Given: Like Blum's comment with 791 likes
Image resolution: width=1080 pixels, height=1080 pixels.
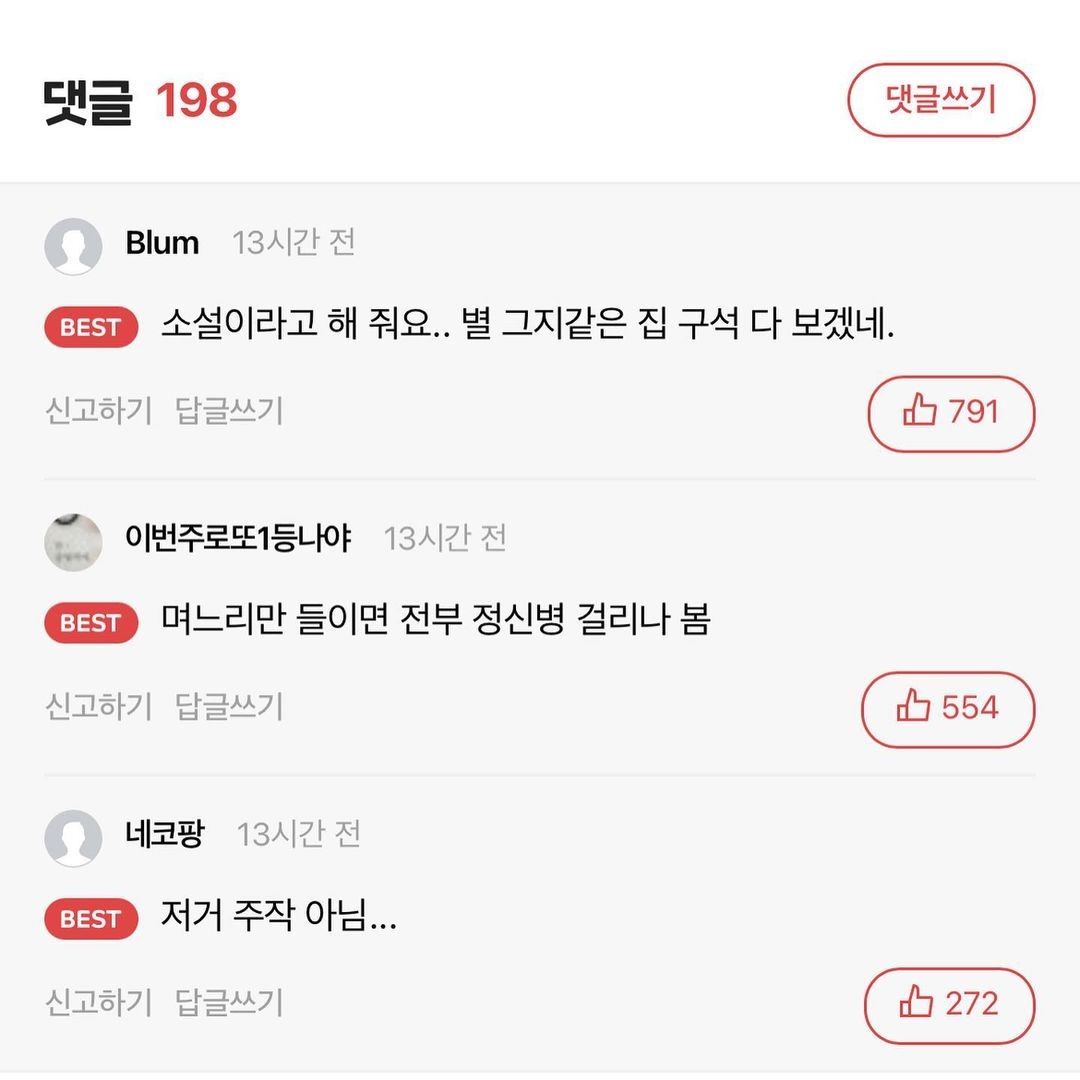Looking at the screenshot, I should point(950,413).
